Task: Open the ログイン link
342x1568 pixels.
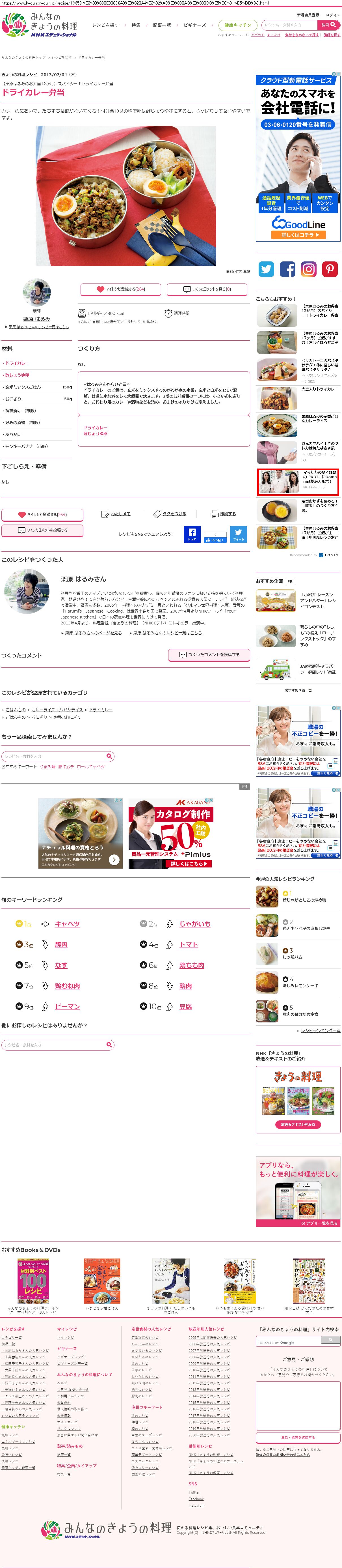Action: point(333,15)
